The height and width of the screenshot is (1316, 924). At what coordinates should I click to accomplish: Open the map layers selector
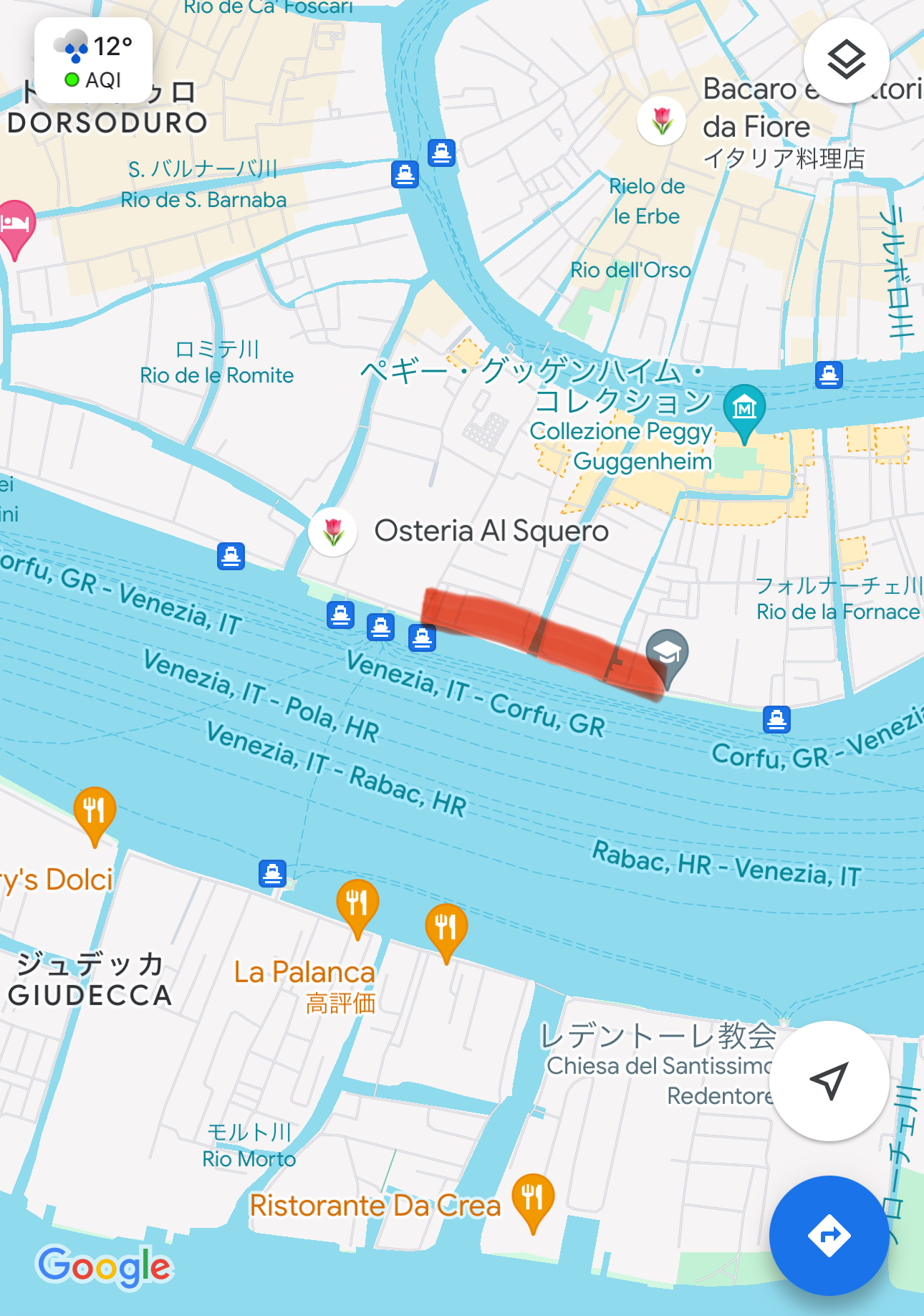(846, 60)
